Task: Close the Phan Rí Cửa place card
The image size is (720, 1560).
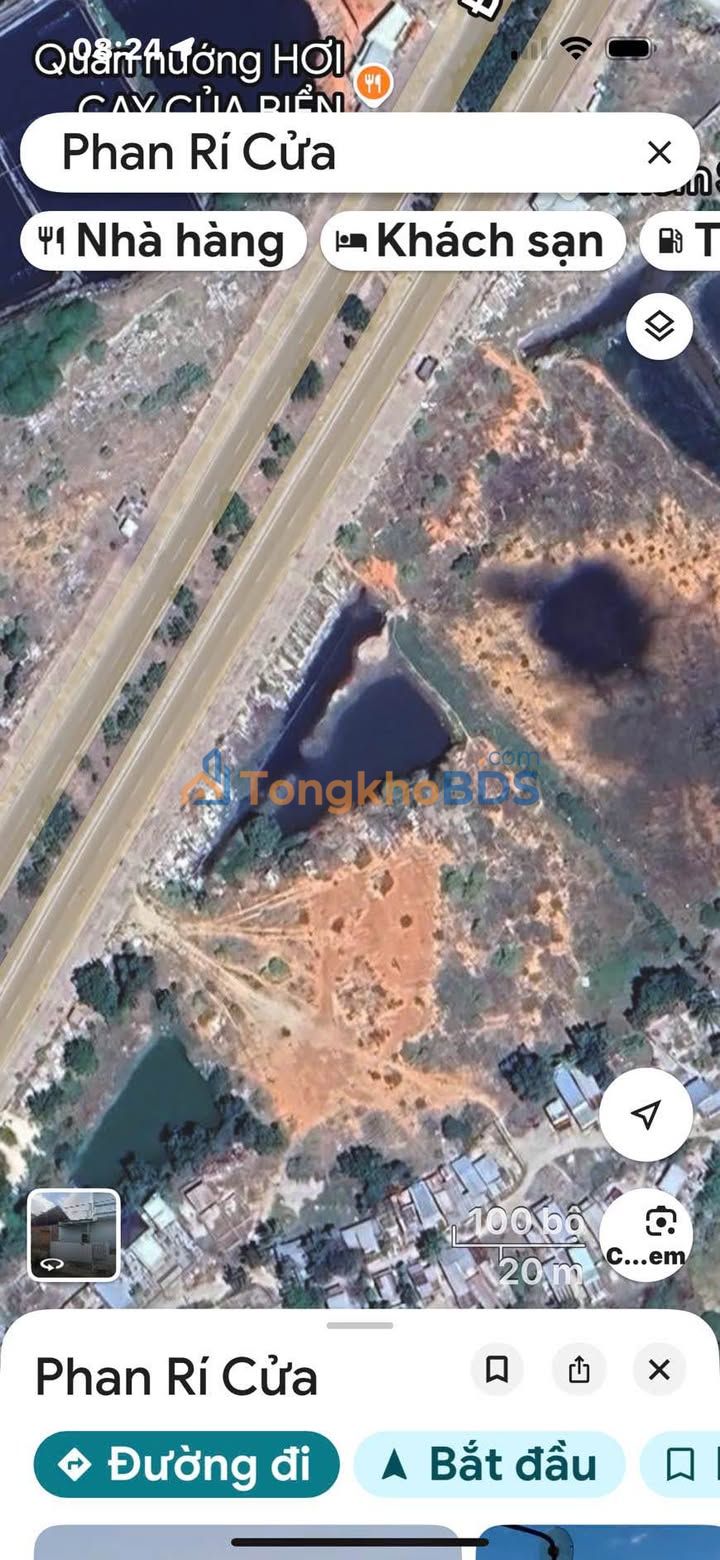Action: pyautogui.click(x=659, y=1370)
